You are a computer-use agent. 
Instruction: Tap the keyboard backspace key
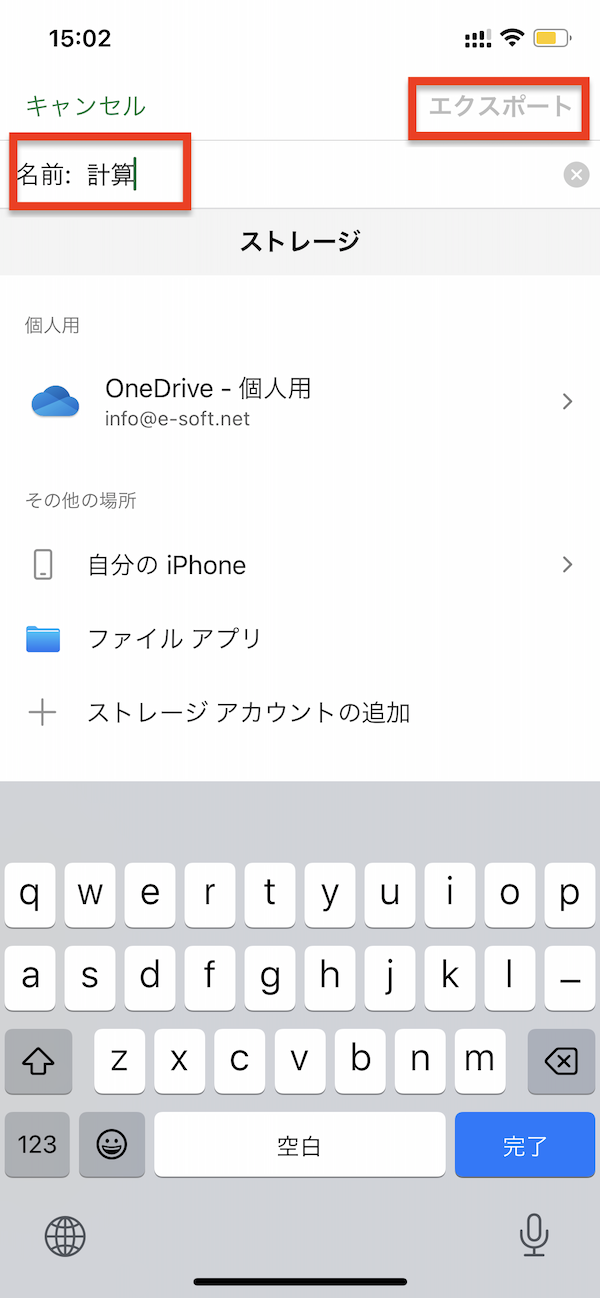point(560,1060)
